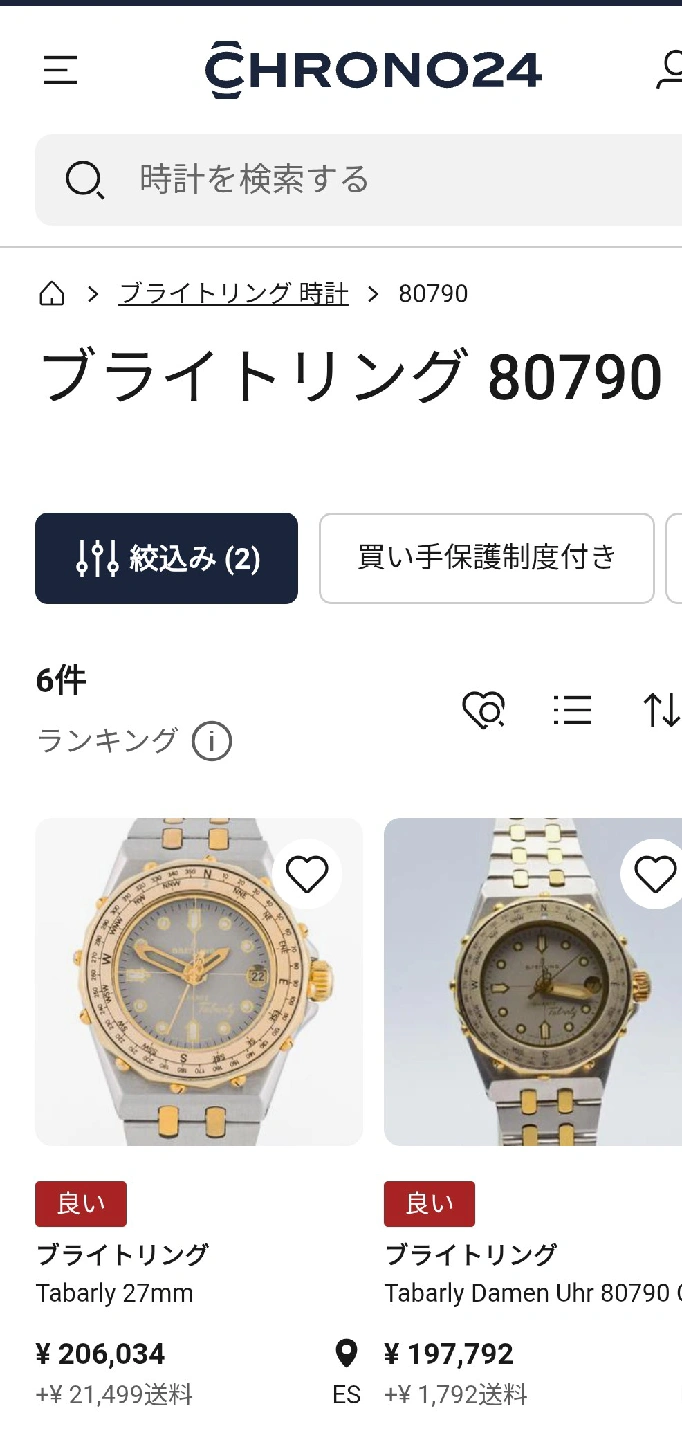Open the user account icon
This screenshot has height=1440, width=682.
click(669, 70)
